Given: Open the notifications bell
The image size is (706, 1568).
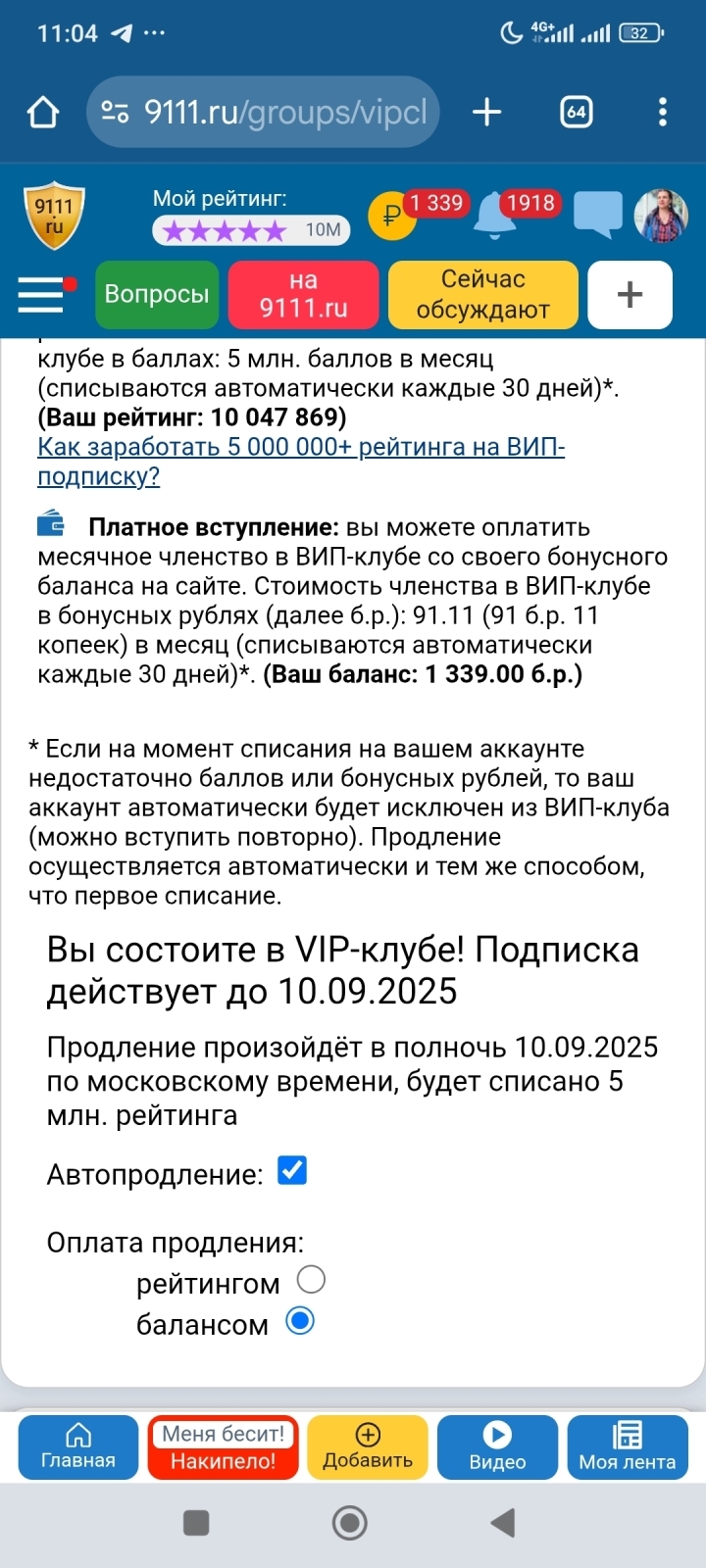Looking at the screenshot, I should 493,216.
